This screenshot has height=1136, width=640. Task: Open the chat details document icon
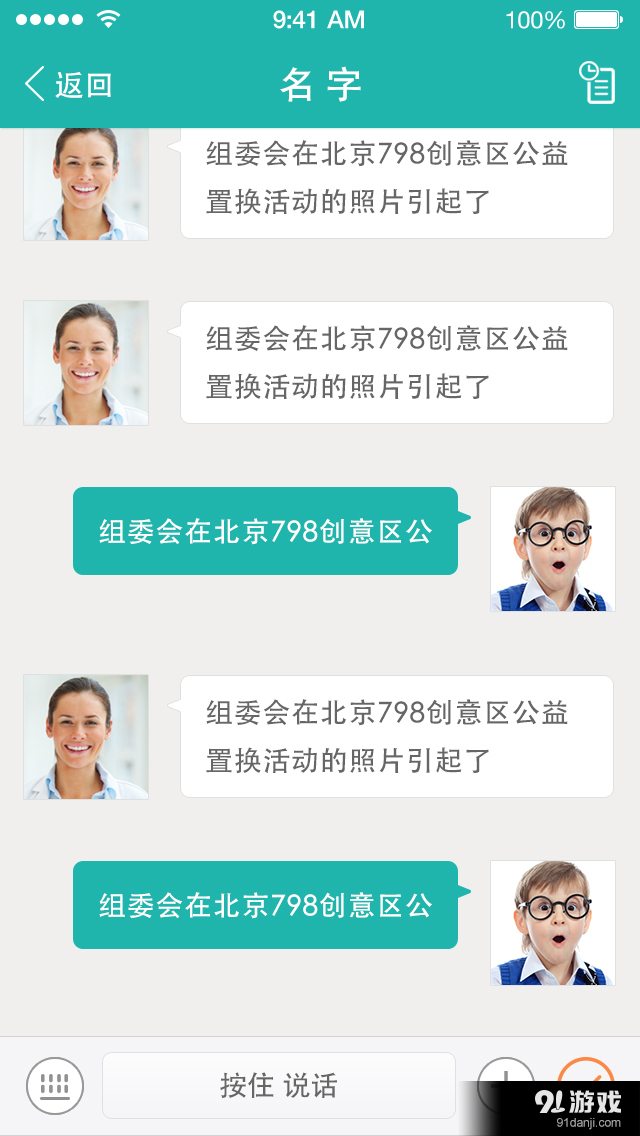coord(597,83)
